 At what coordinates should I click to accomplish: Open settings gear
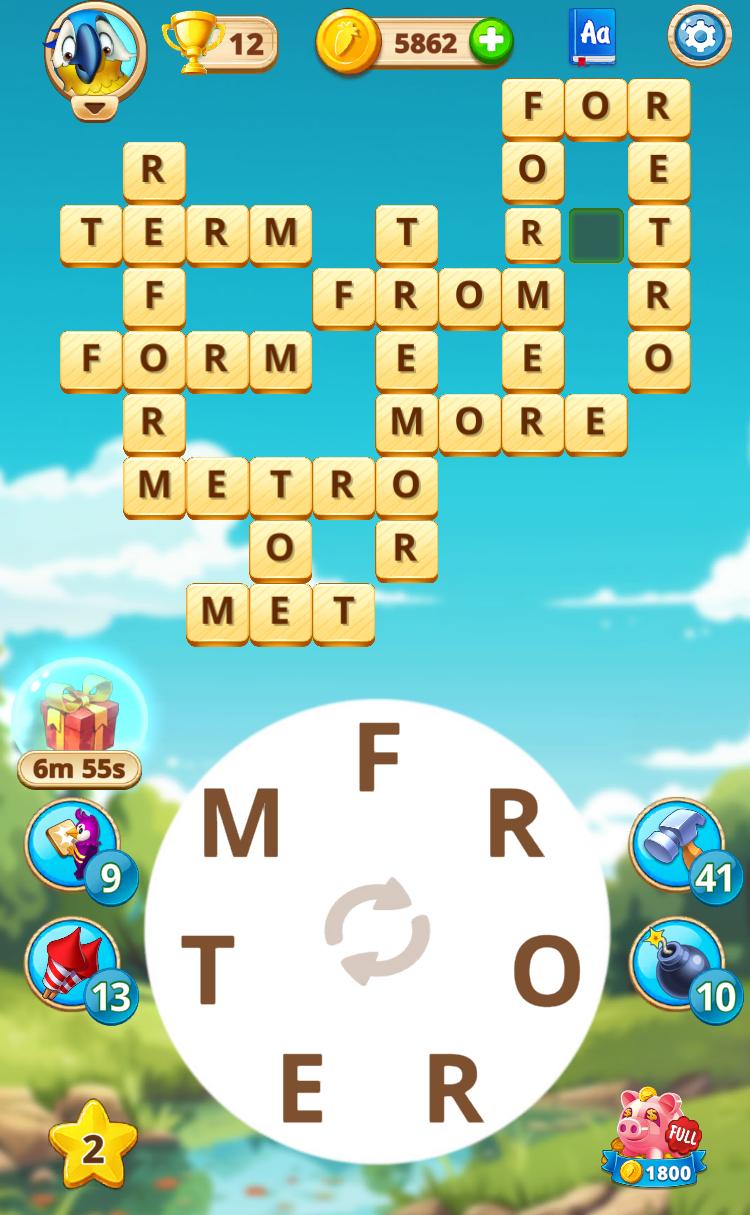[699, 36]
